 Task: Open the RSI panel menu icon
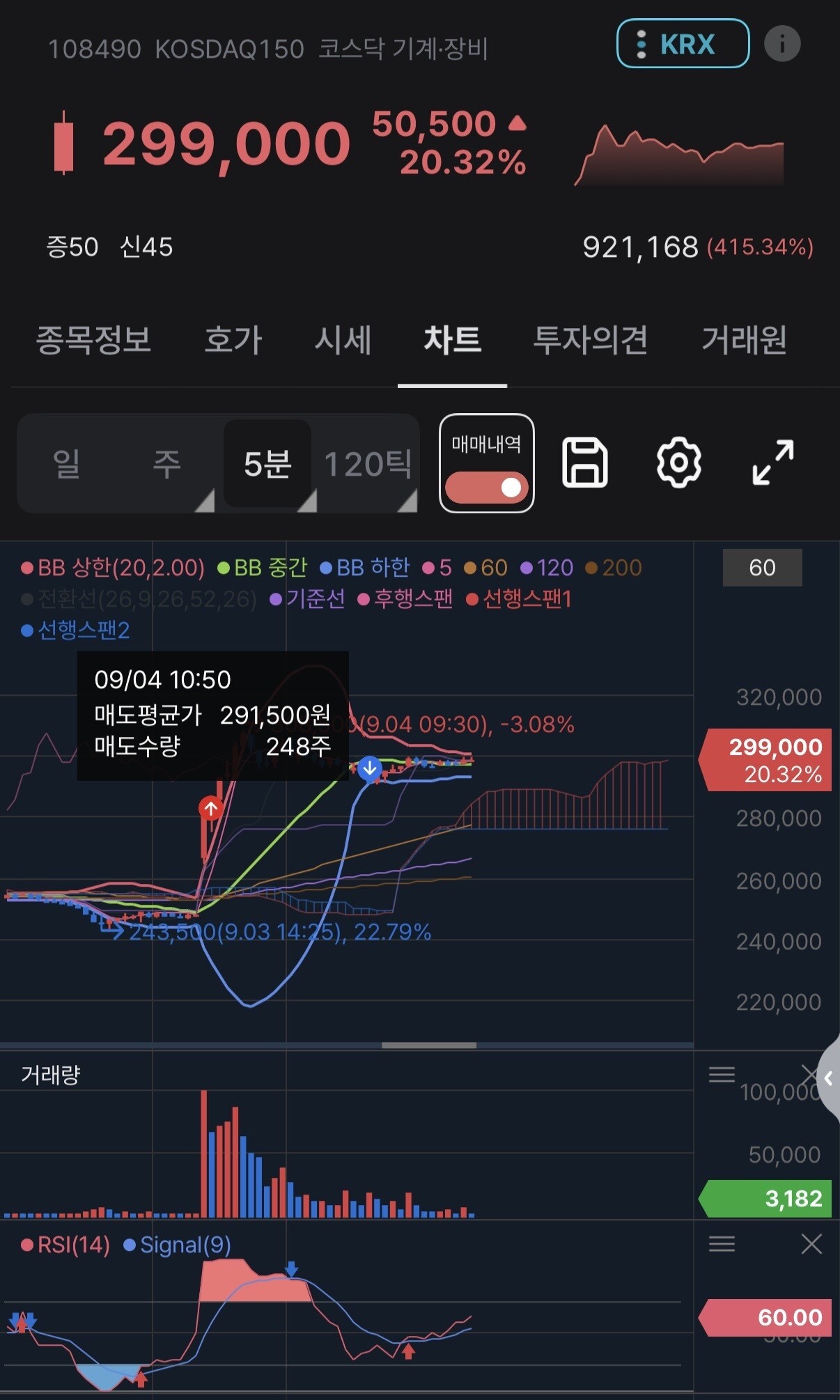click(722, 1243)
